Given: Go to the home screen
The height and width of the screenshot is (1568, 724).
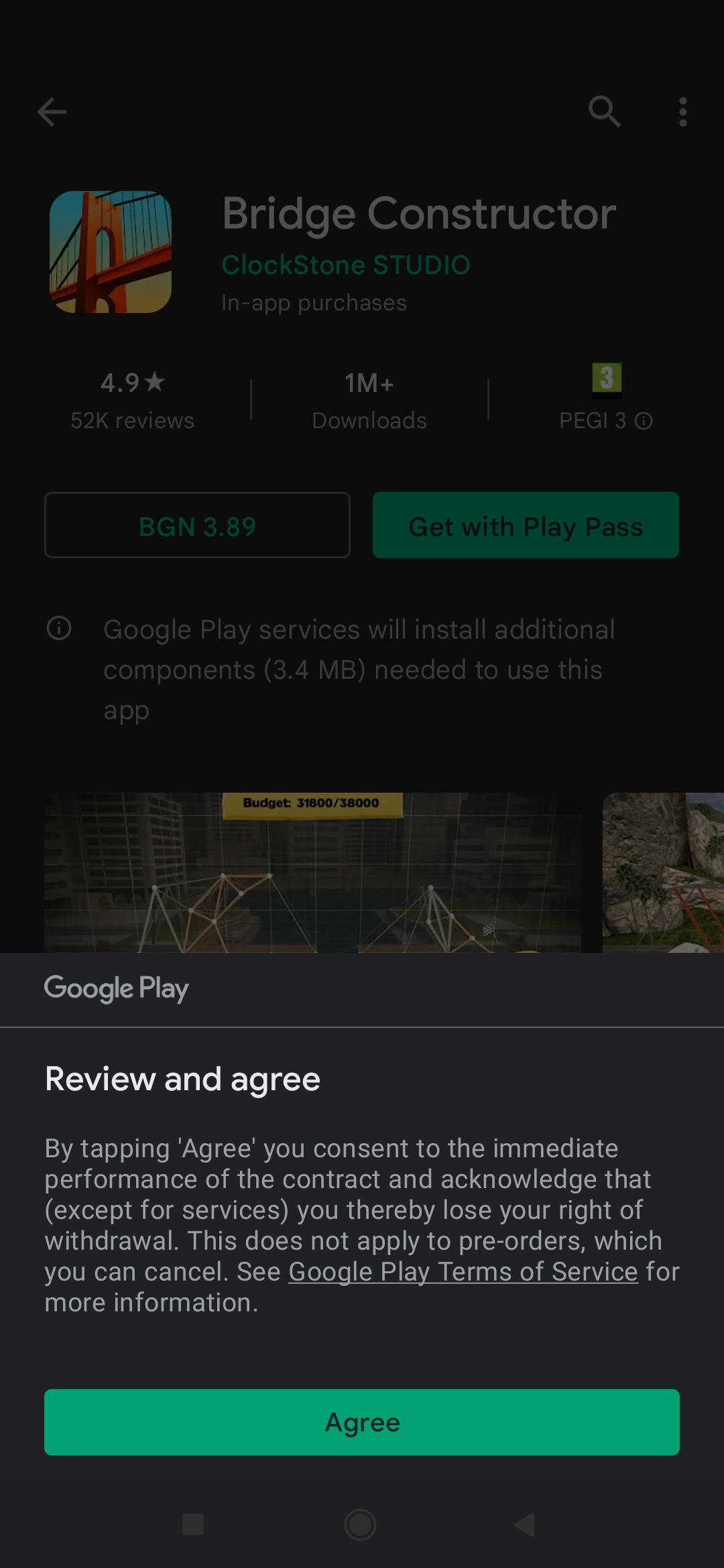Looking at the screenshot, I should pyautogui.click(x=360, y=1524).
